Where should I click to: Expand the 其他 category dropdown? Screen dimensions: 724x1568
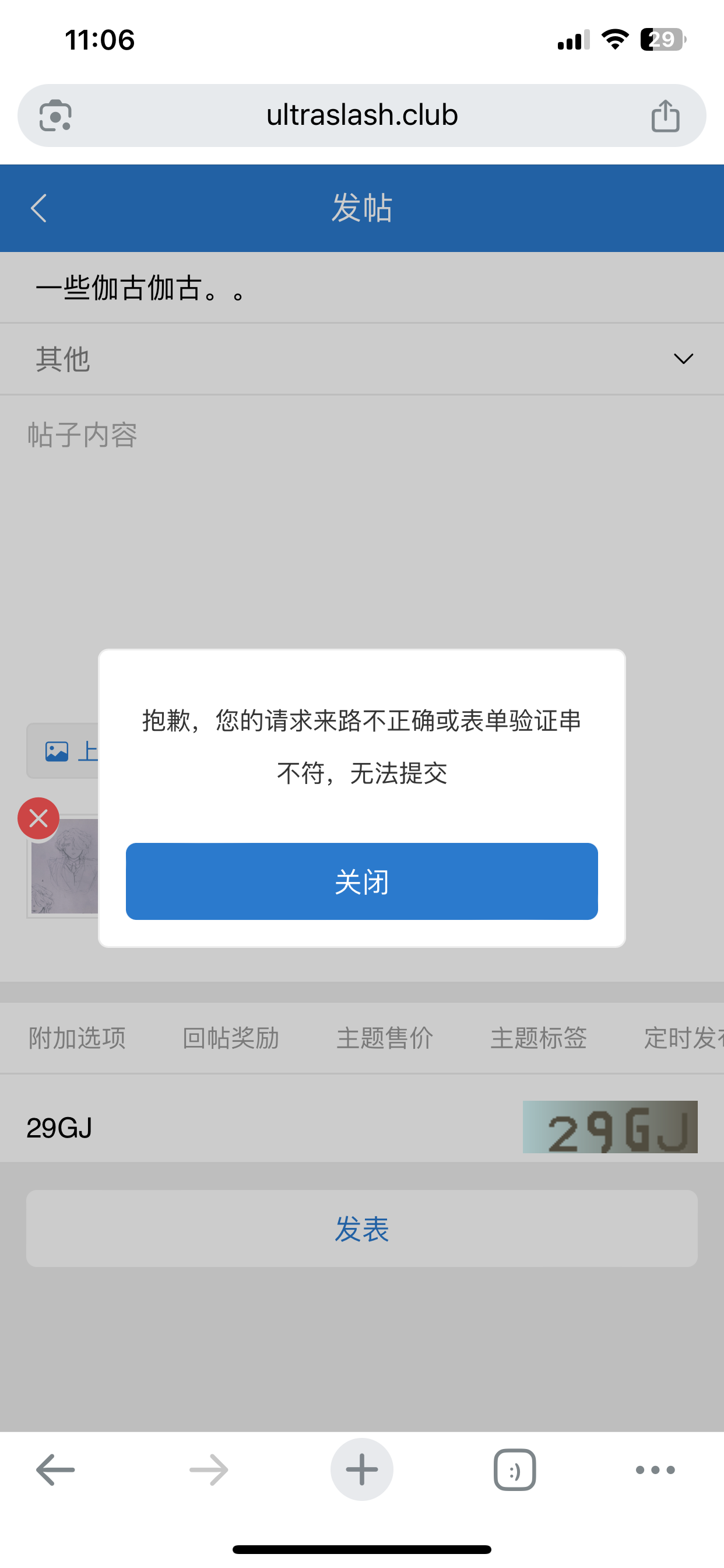click(x=683, y=359)
